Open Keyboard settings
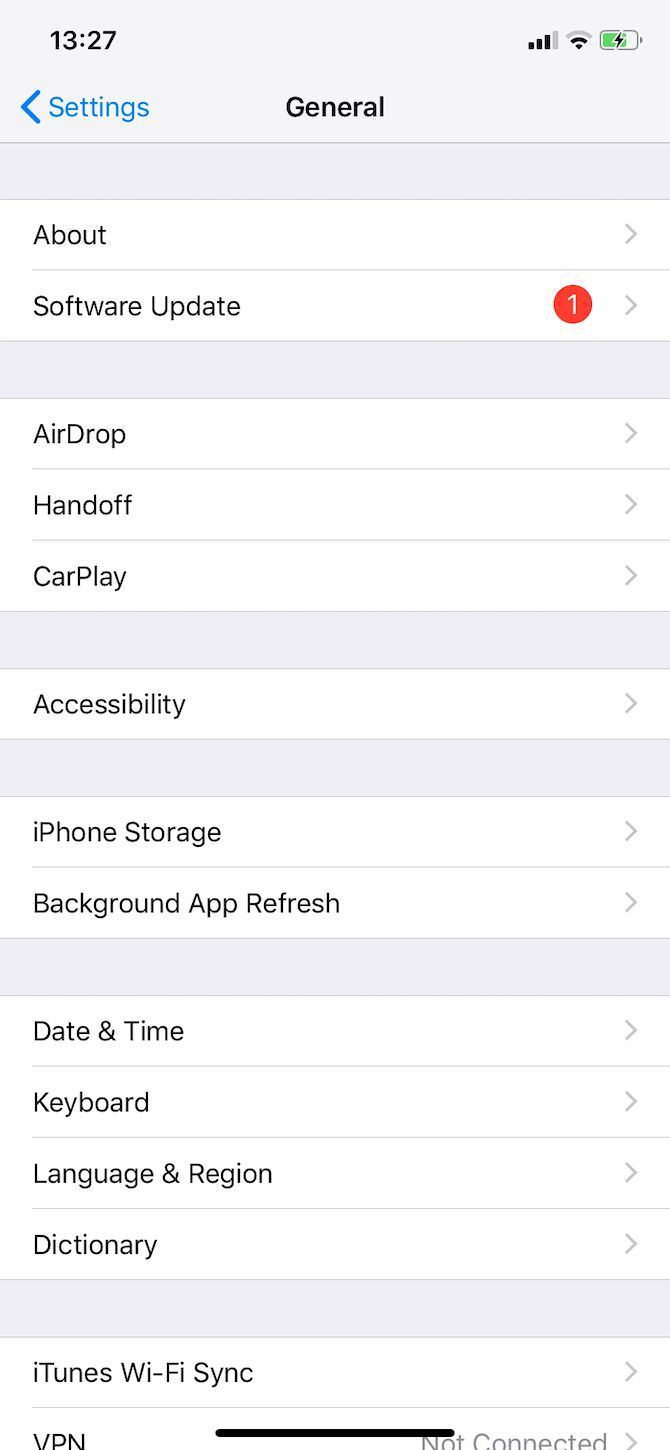 [x=335, y=1102]
